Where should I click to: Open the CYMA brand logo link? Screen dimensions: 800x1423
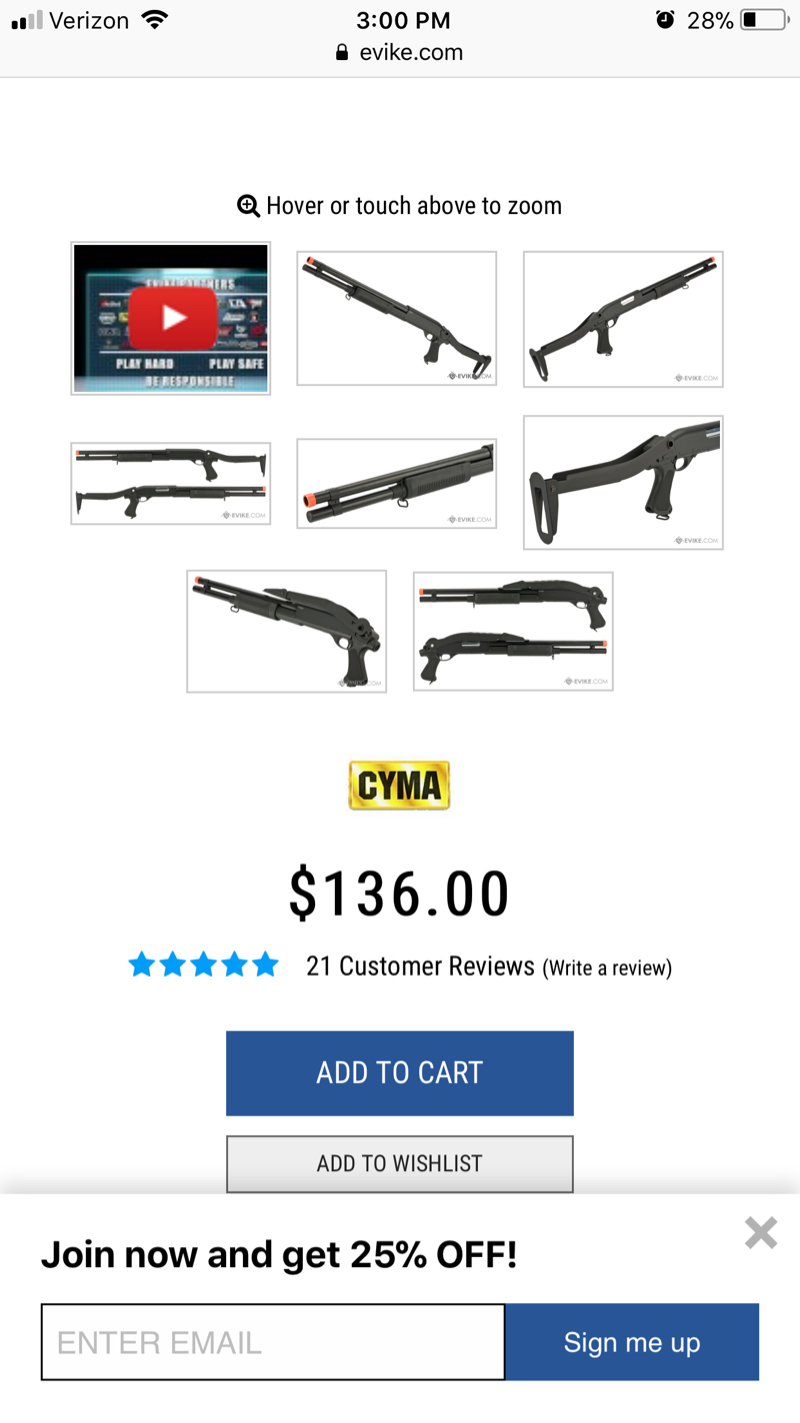399,786
